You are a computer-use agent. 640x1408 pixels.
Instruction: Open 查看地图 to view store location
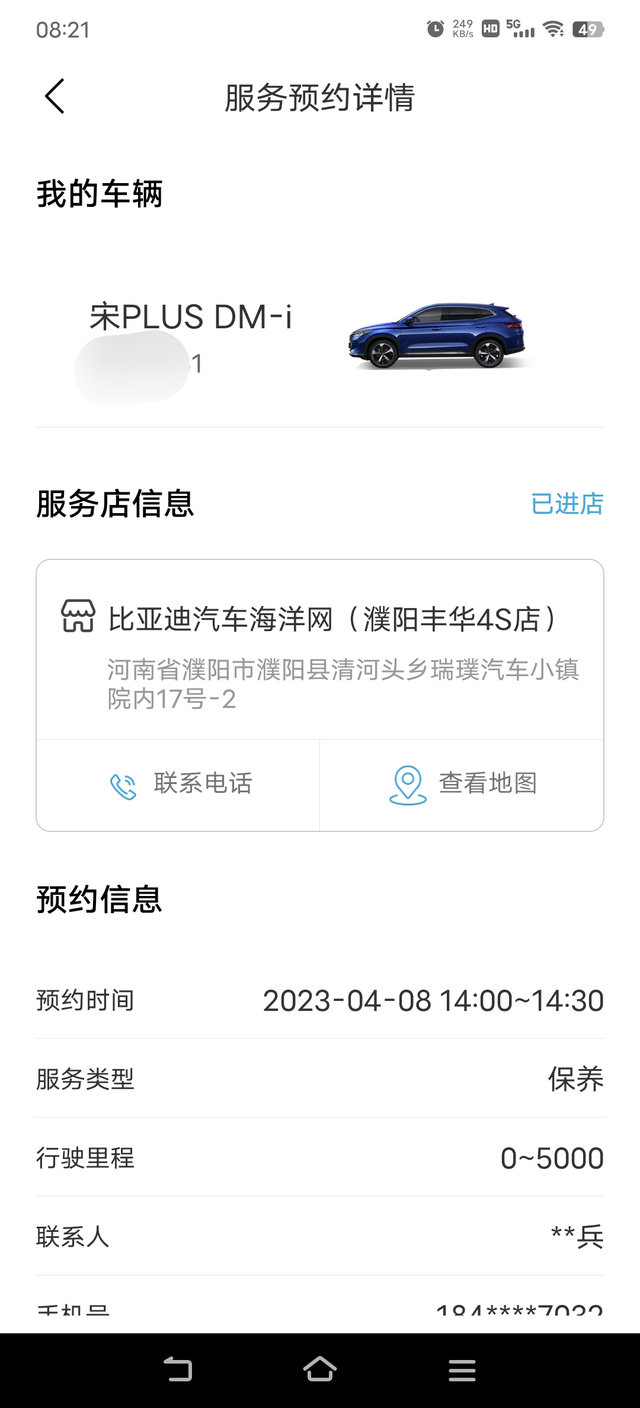(463, 784)
